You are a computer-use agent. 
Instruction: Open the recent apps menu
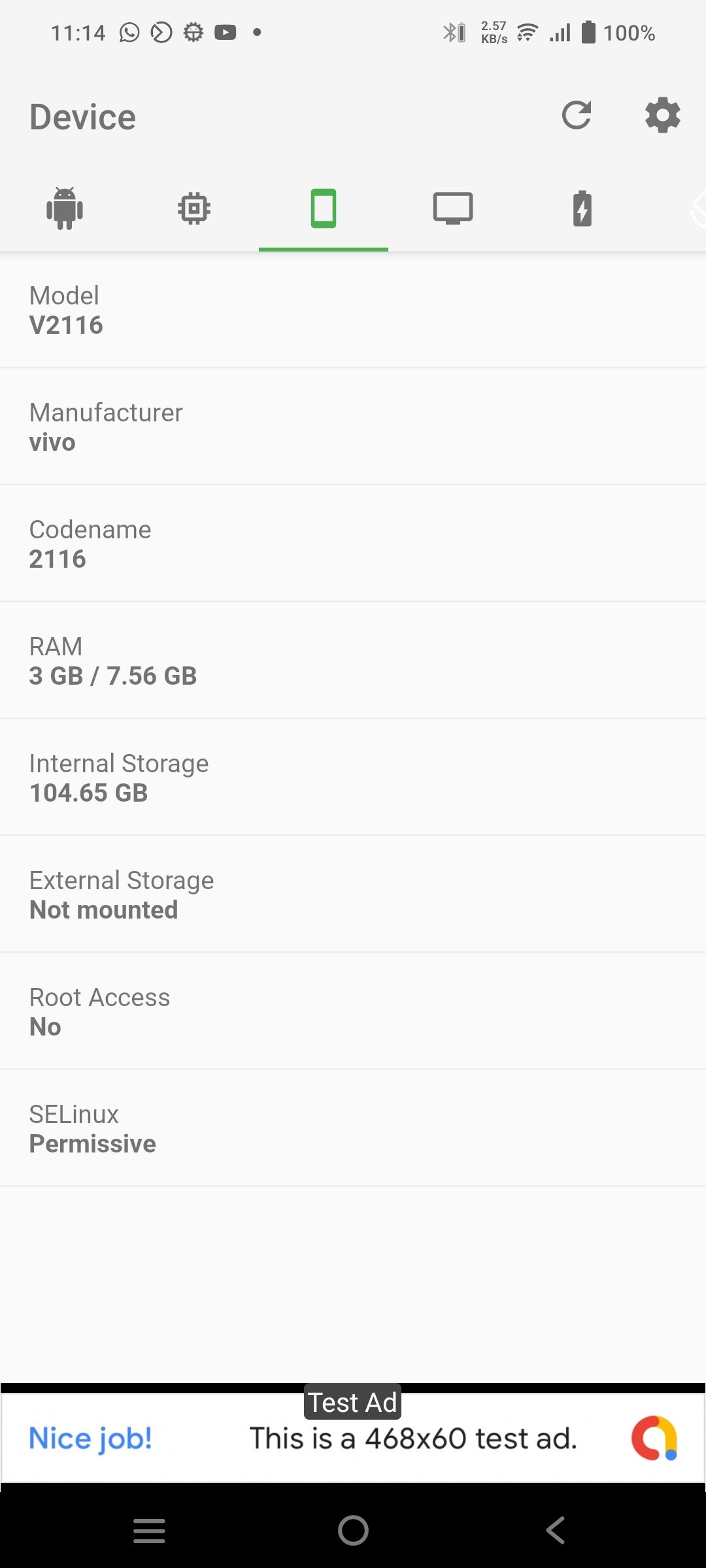149,1531
